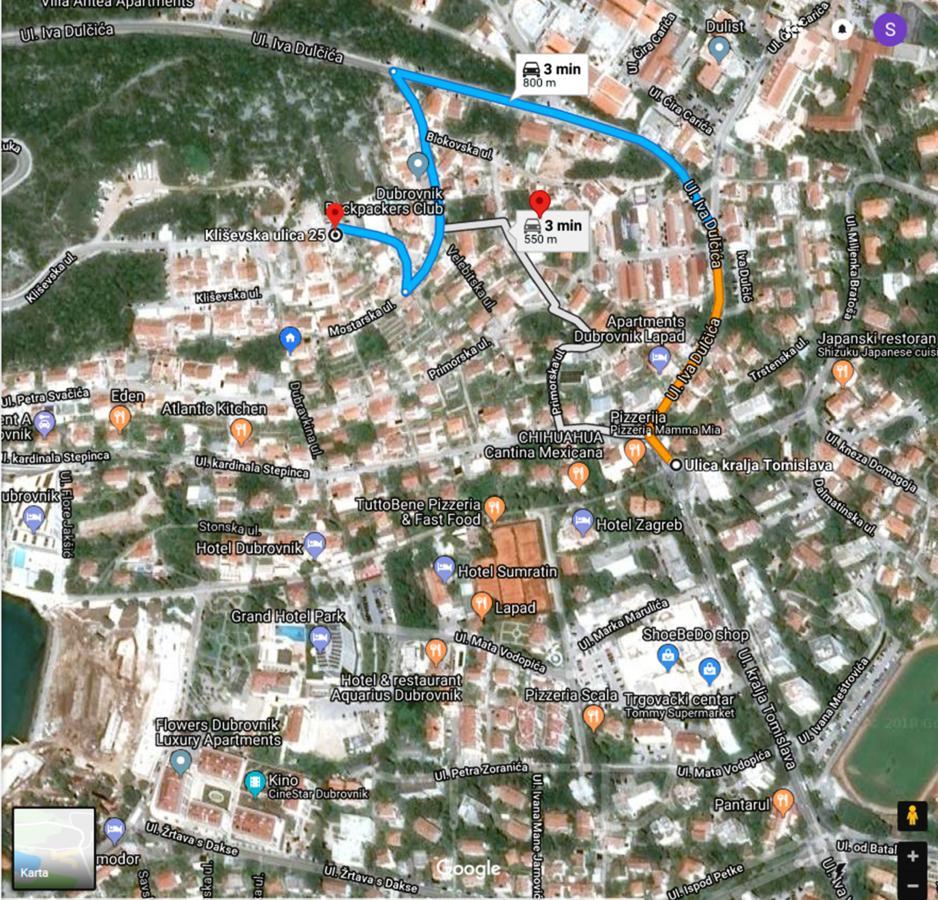Open the Pantarul restaurant pin
The image size is (938, 900).
783,801
